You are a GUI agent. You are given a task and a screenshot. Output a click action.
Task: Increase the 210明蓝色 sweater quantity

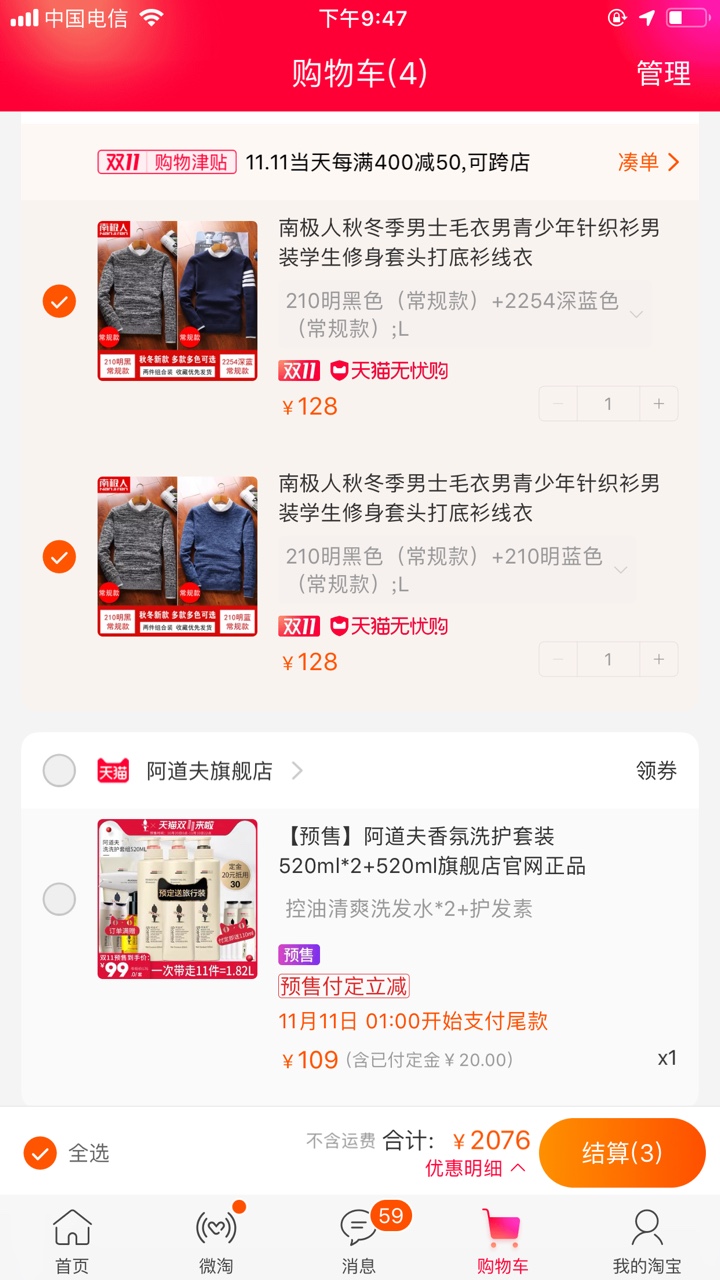click(659, 660)
